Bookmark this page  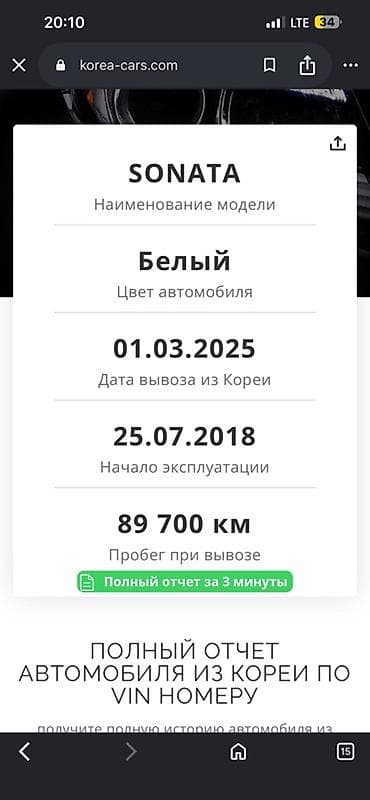click(x=269, y=65)
